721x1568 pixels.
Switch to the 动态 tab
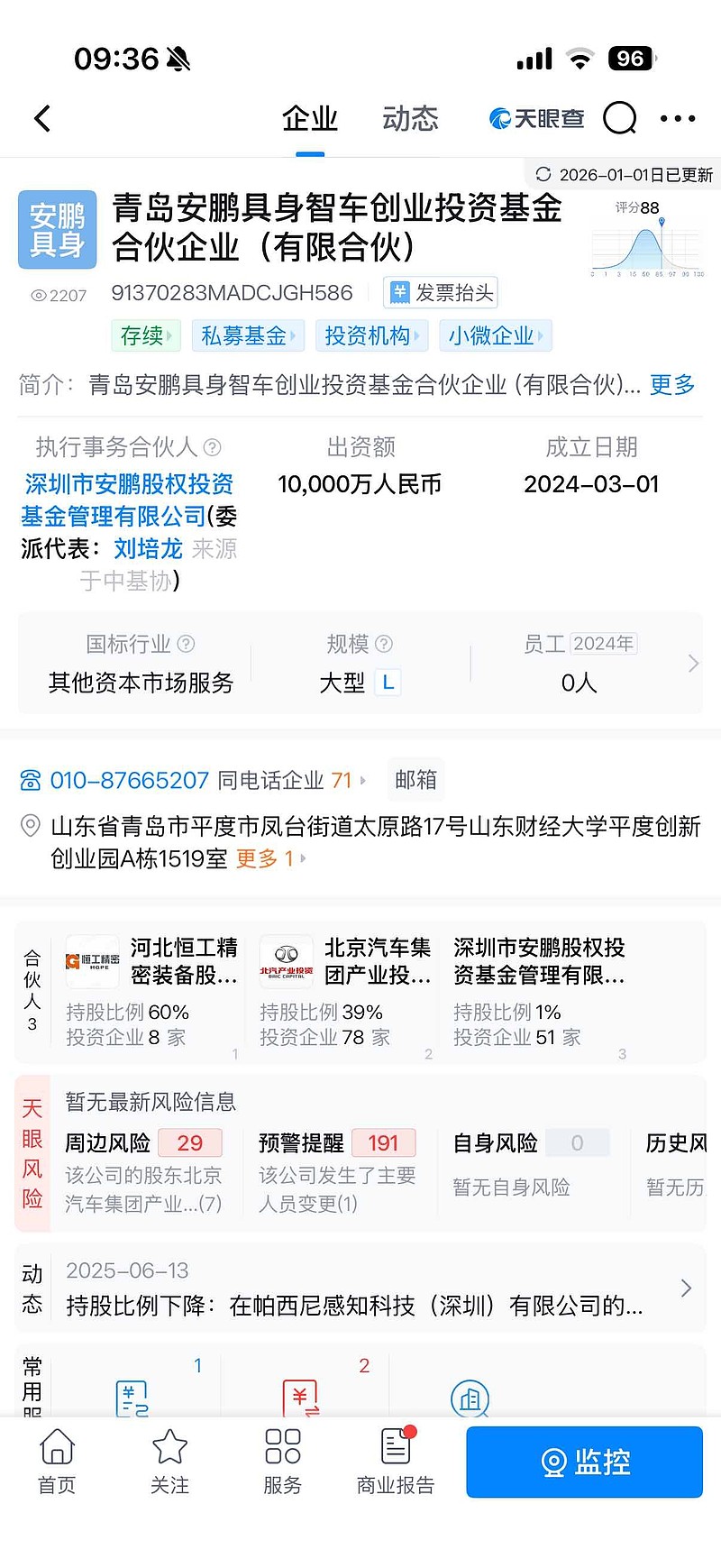tap(410, 118)
